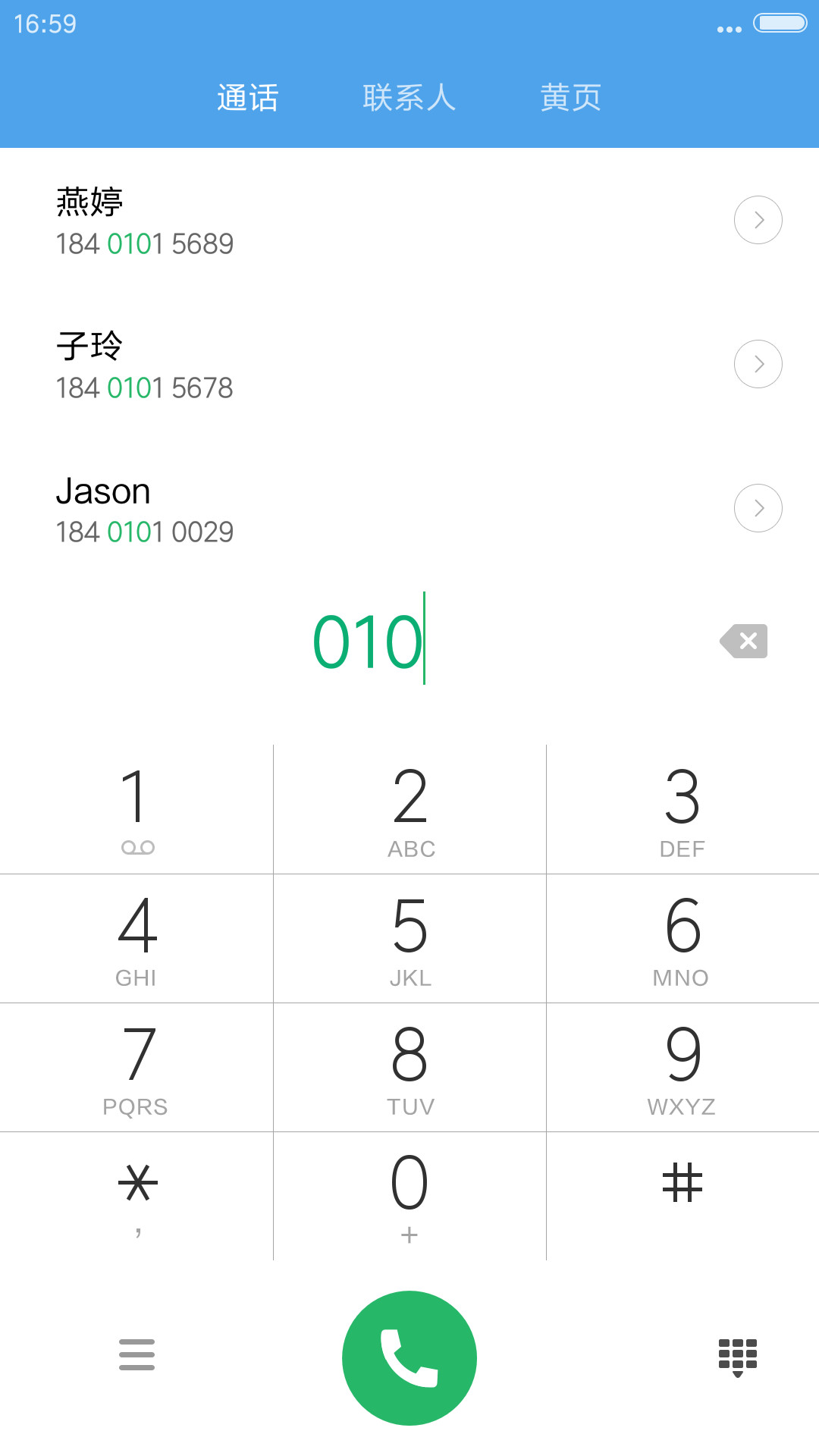Tap the 7 PQRS key

click(136, 1068)
